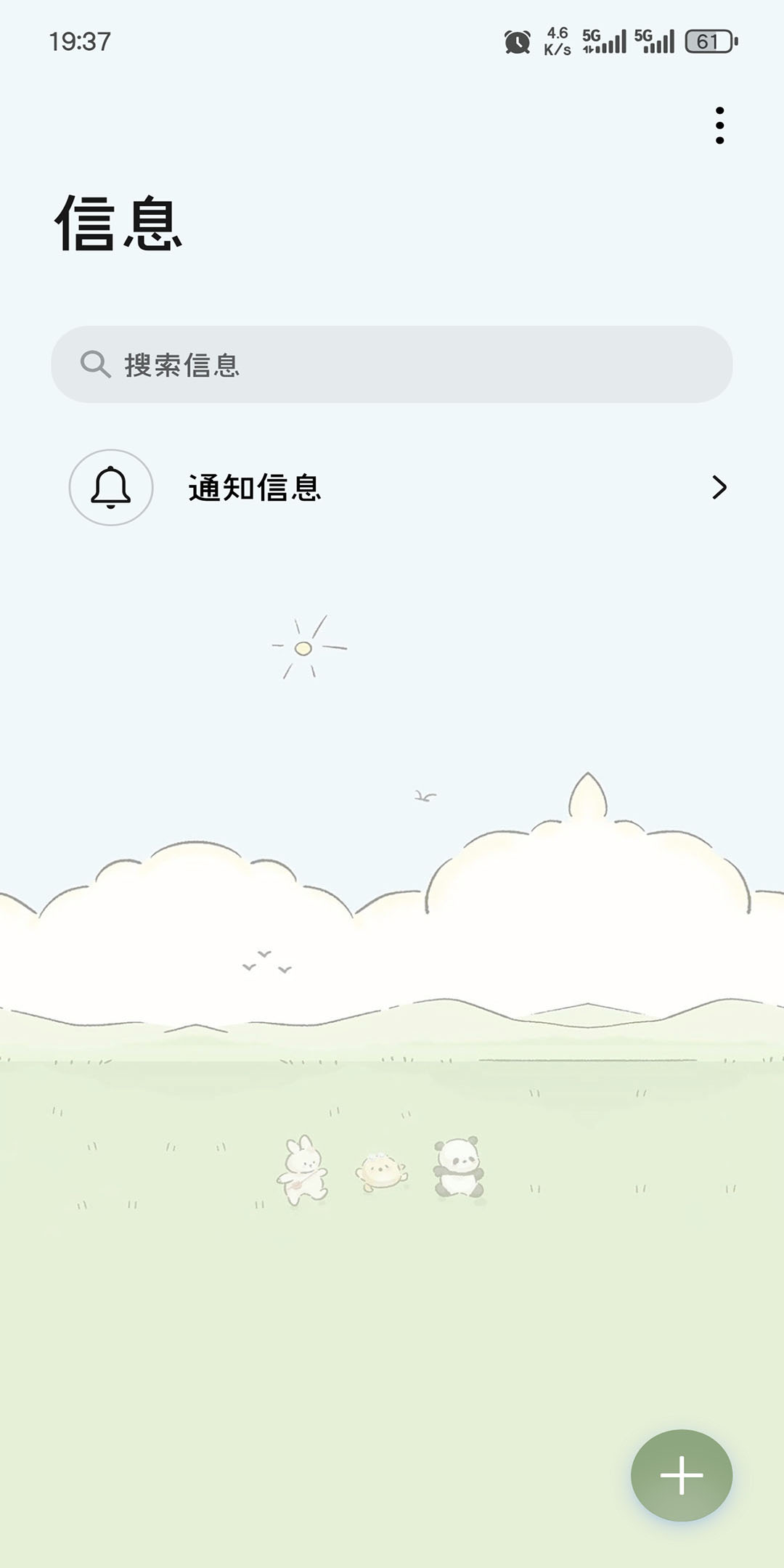Screen dimensions: 784x1568
Task: Compose a new message with plus button
Action: pyautogui.click(x=681, y=1475)
